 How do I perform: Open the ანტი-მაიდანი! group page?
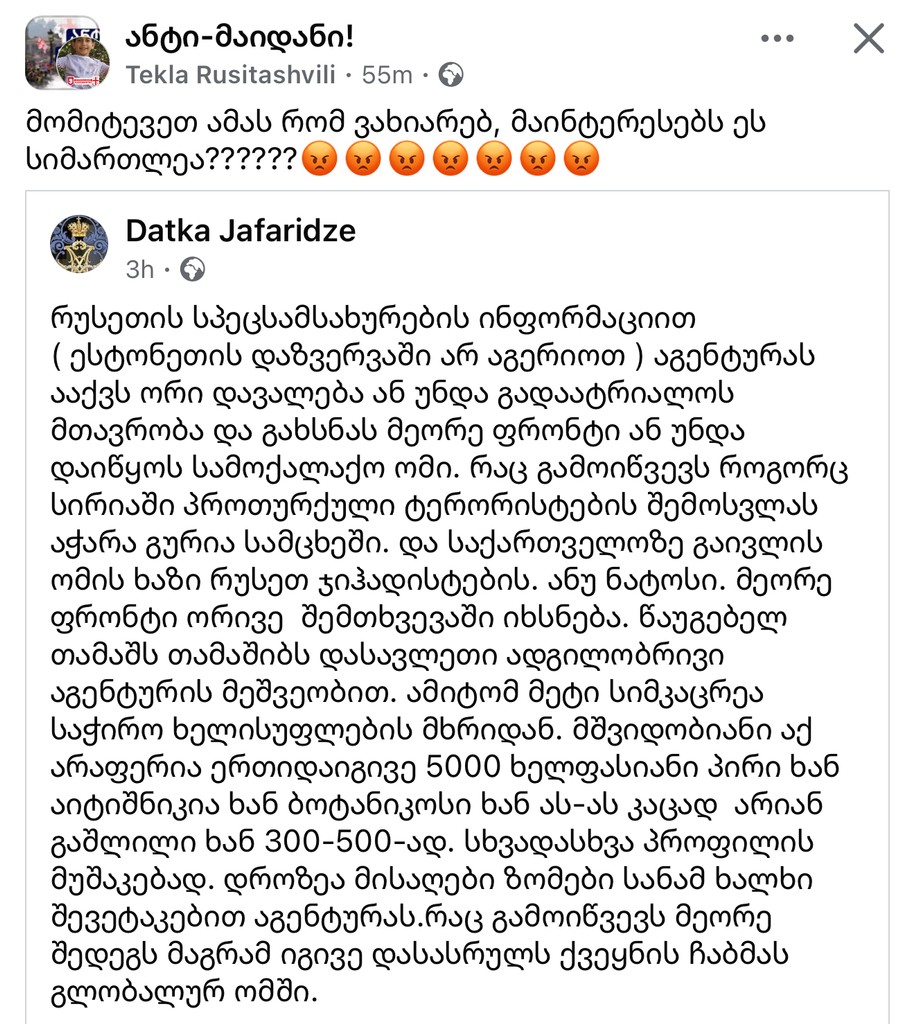240,37
